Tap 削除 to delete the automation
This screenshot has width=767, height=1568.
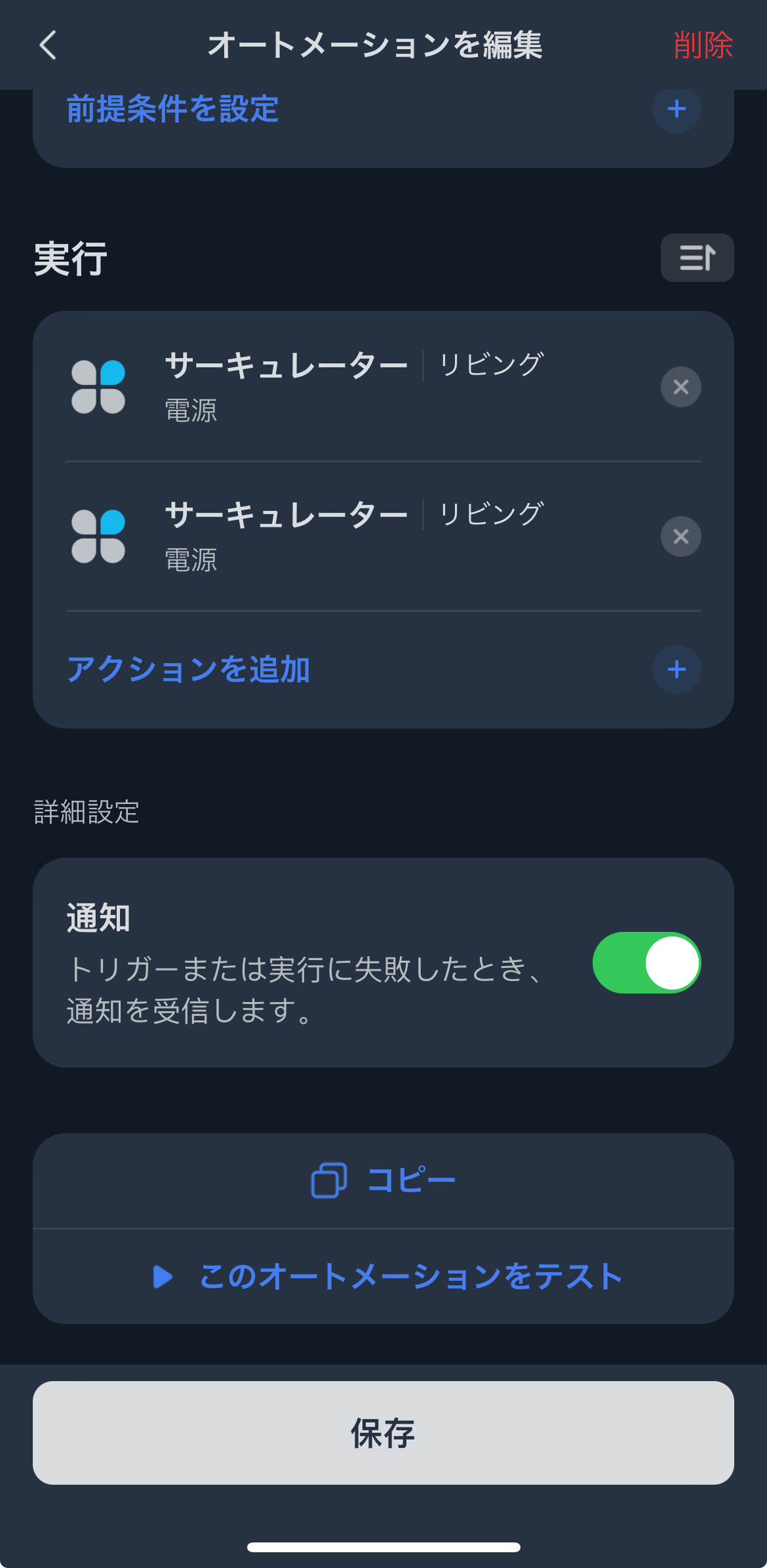(703, 45)
